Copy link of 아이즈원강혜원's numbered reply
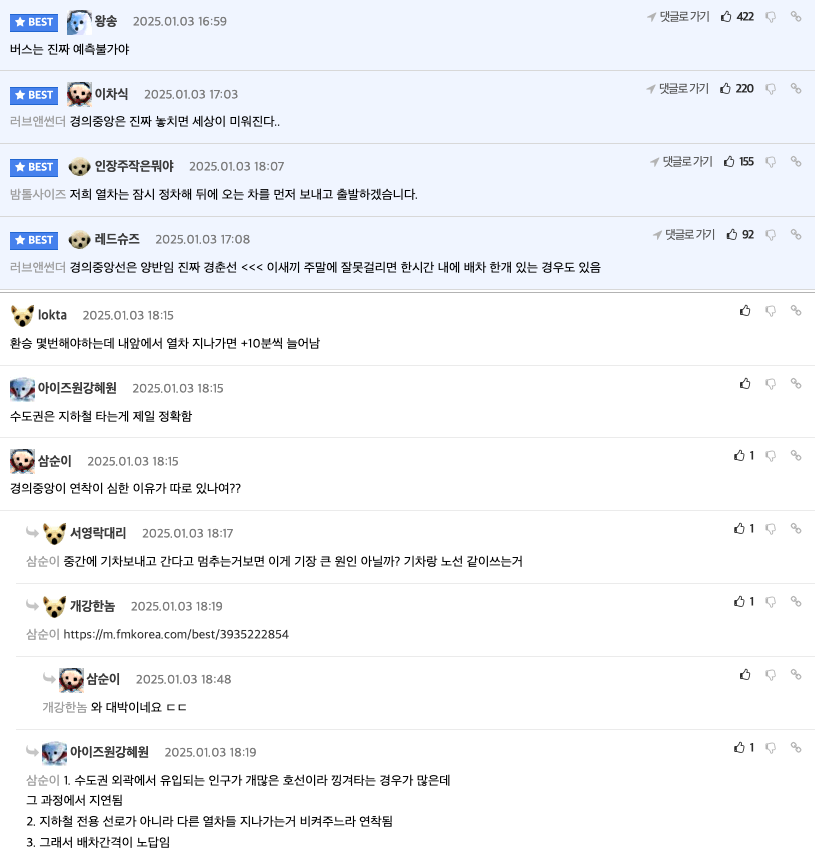The height and width of the screenshot is (866, 815). [796, 748]
